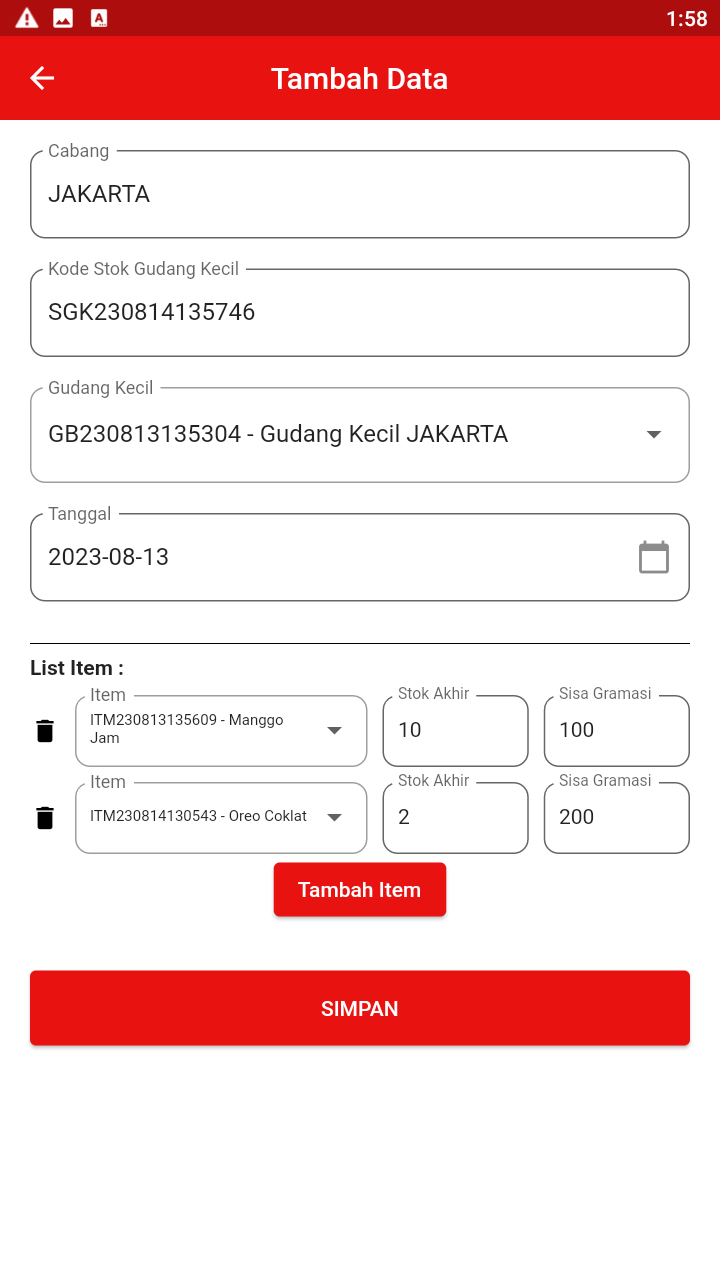Edit Stok Akhir value 2
Screen dimensions: 720x1280
[455, 818]
